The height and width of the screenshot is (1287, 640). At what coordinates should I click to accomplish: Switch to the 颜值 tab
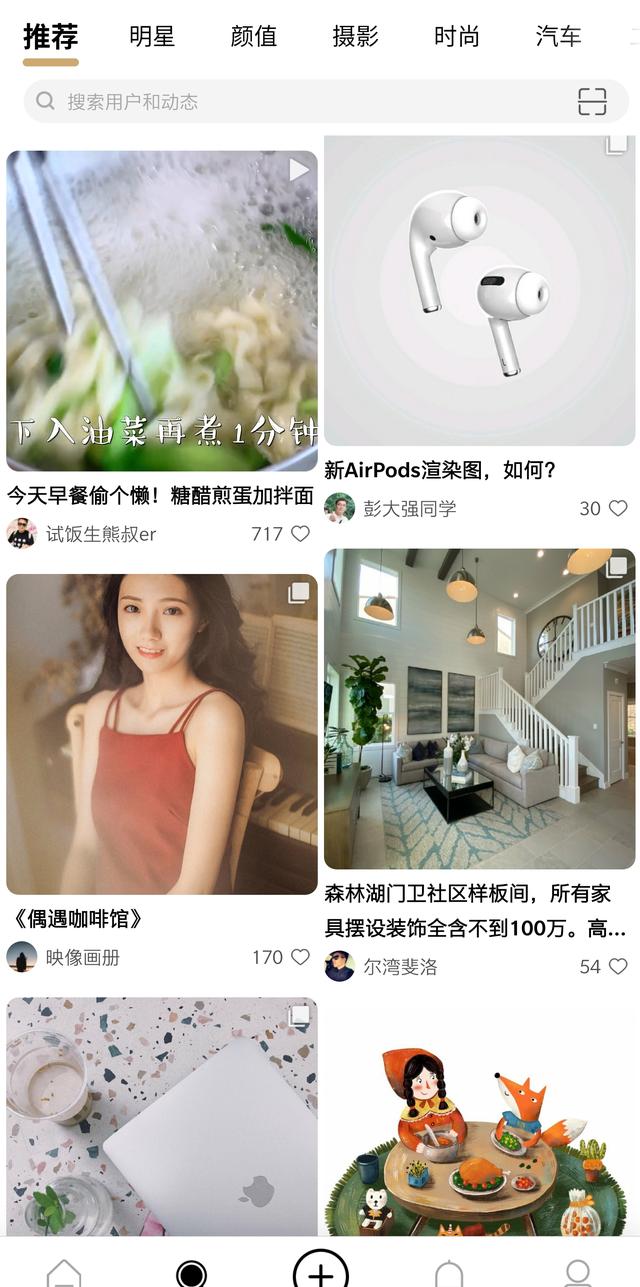pos(254,37)
